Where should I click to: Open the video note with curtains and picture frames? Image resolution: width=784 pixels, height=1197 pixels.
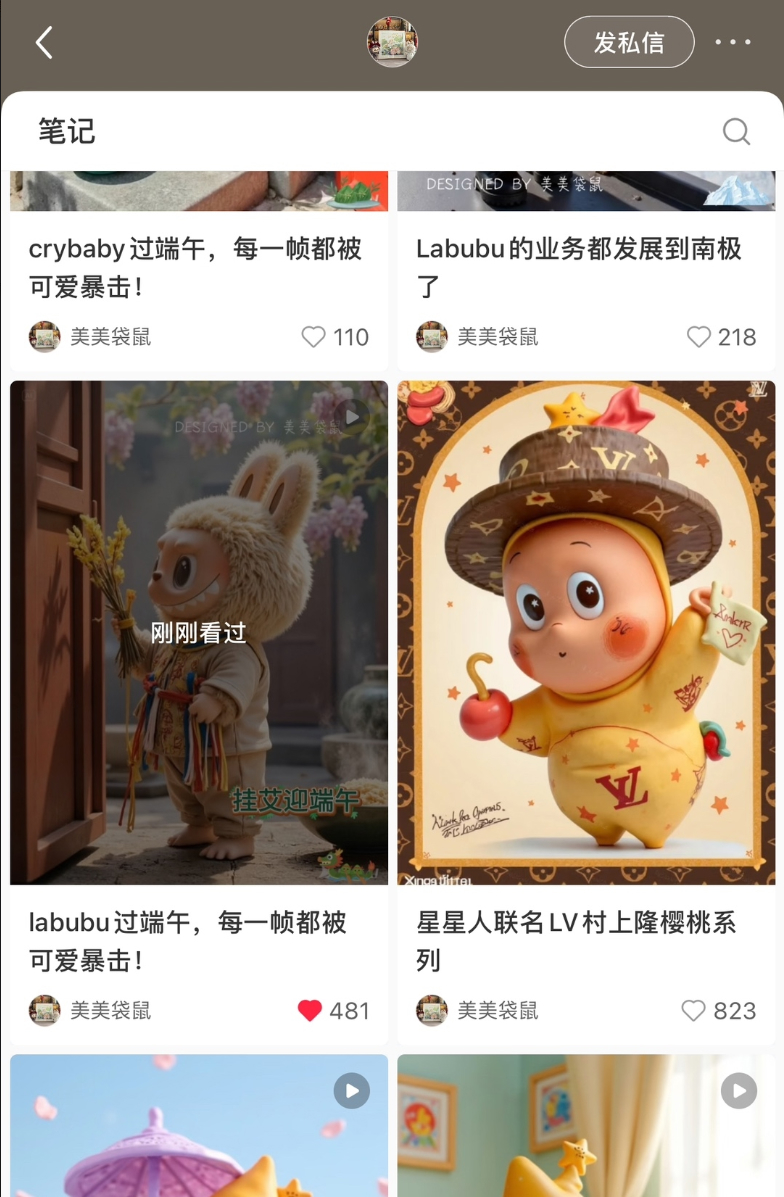click(586, 1125)
